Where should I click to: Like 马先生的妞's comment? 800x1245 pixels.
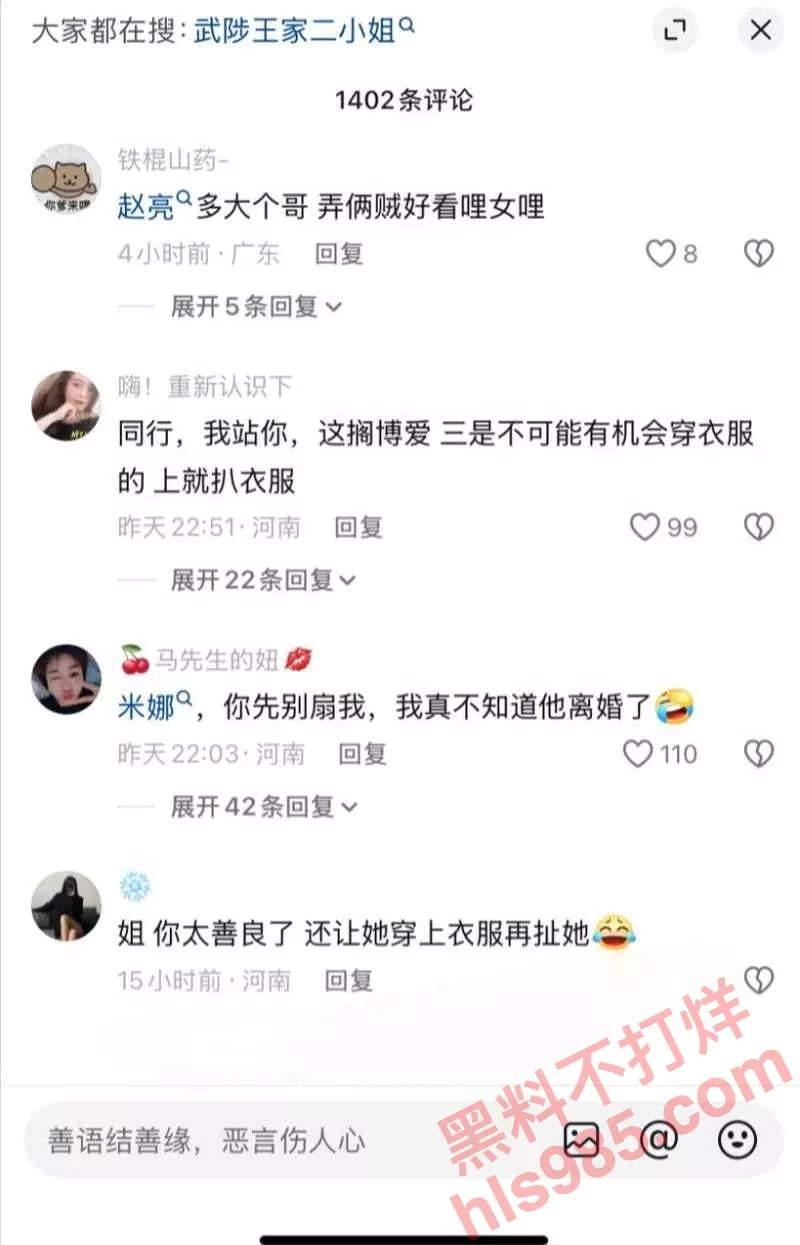coord(638,753)
